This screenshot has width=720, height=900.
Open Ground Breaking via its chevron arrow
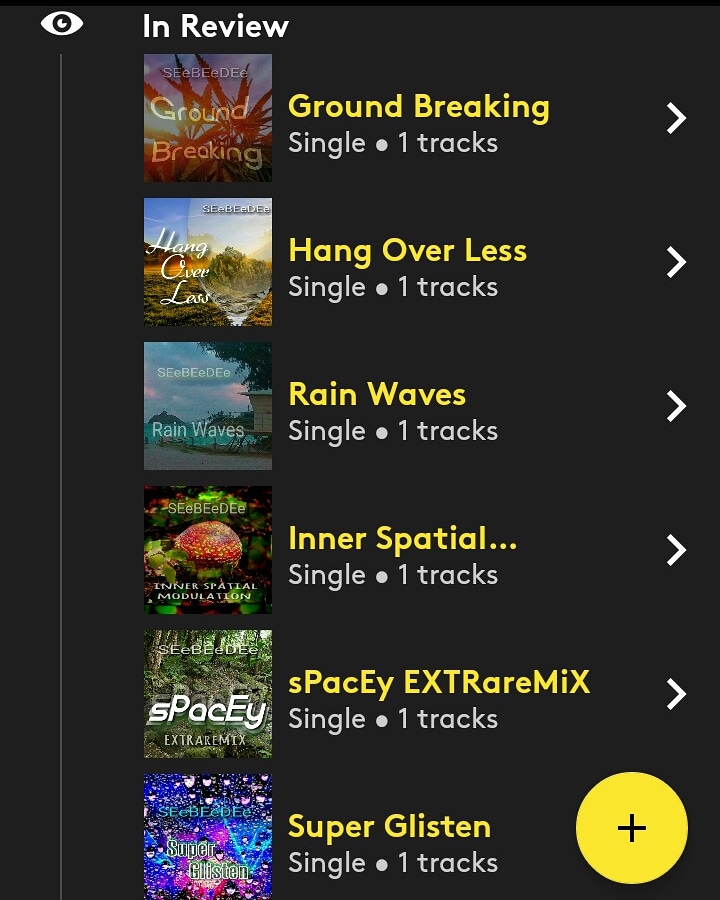coord(675,118)
